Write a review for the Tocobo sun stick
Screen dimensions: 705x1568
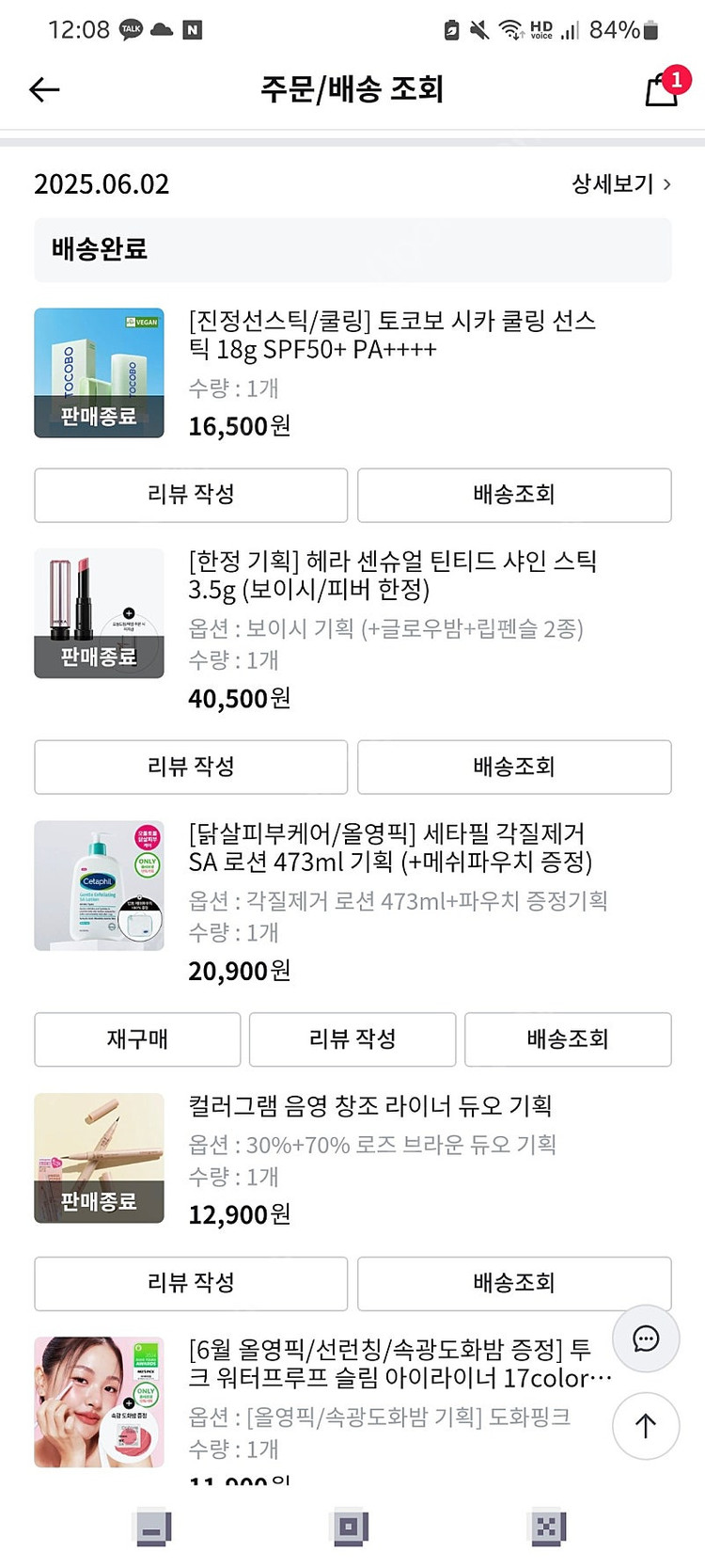pyautogui.click(x=191, y=496)
